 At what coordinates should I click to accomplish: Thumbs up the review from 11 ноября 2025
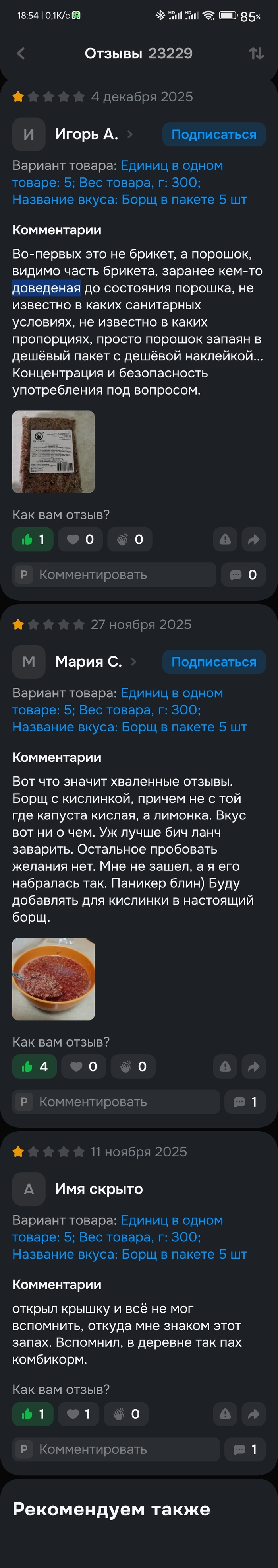[33, 1414]
